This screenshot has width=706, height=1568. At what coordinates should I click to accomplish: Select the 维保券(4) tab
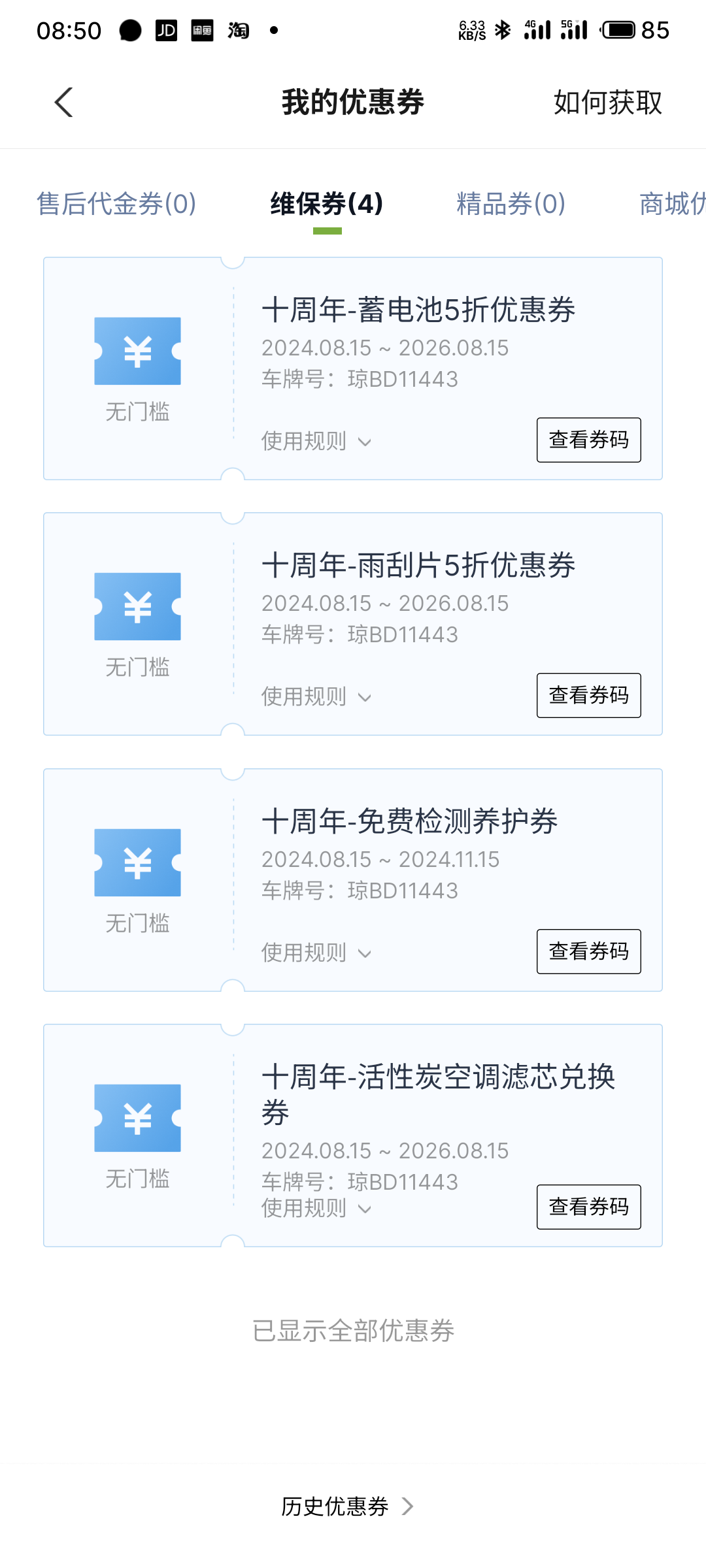pyautogui.click(x=327, y=204)
